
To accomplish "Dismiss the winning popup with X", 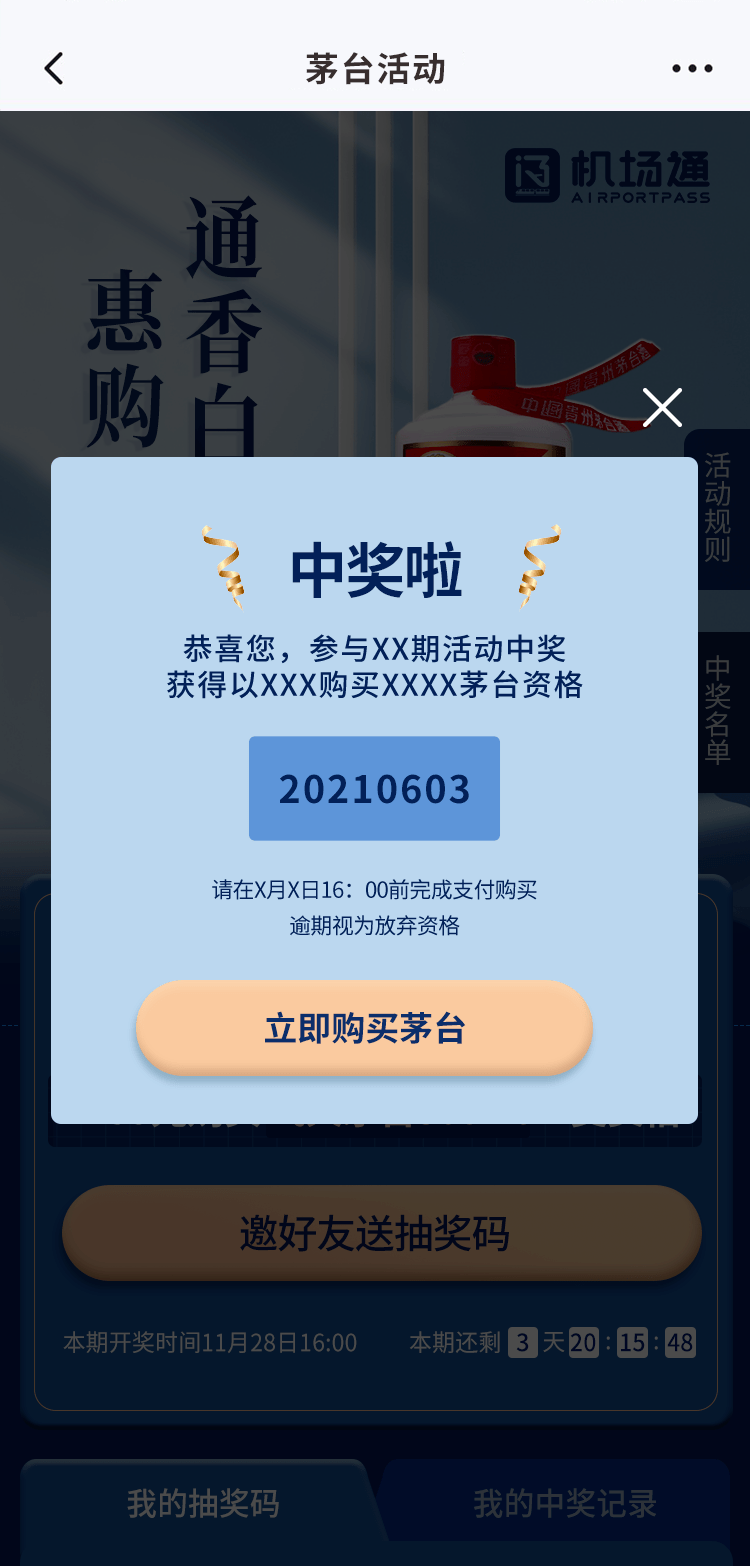I will tap(662, 408).
